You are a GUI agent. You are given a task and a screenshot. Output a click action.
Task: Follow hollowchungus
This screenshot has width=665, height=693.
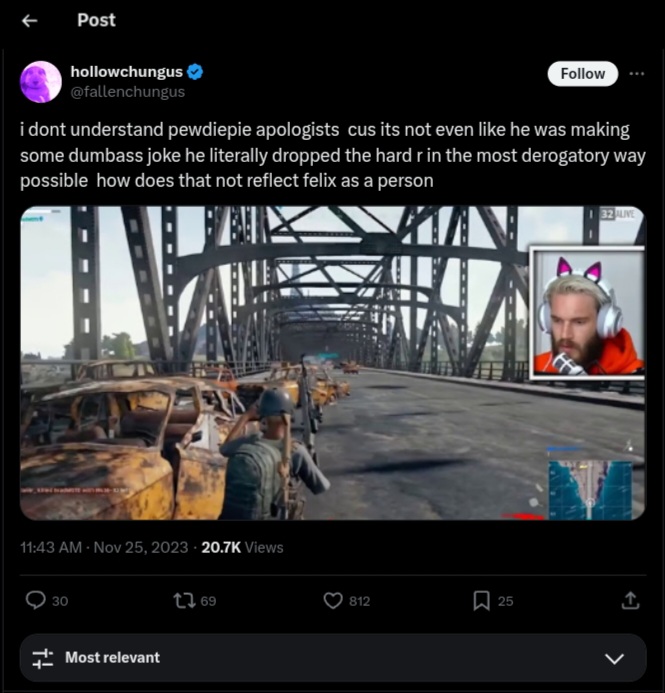pyautogui.click(x=582, y=74)
